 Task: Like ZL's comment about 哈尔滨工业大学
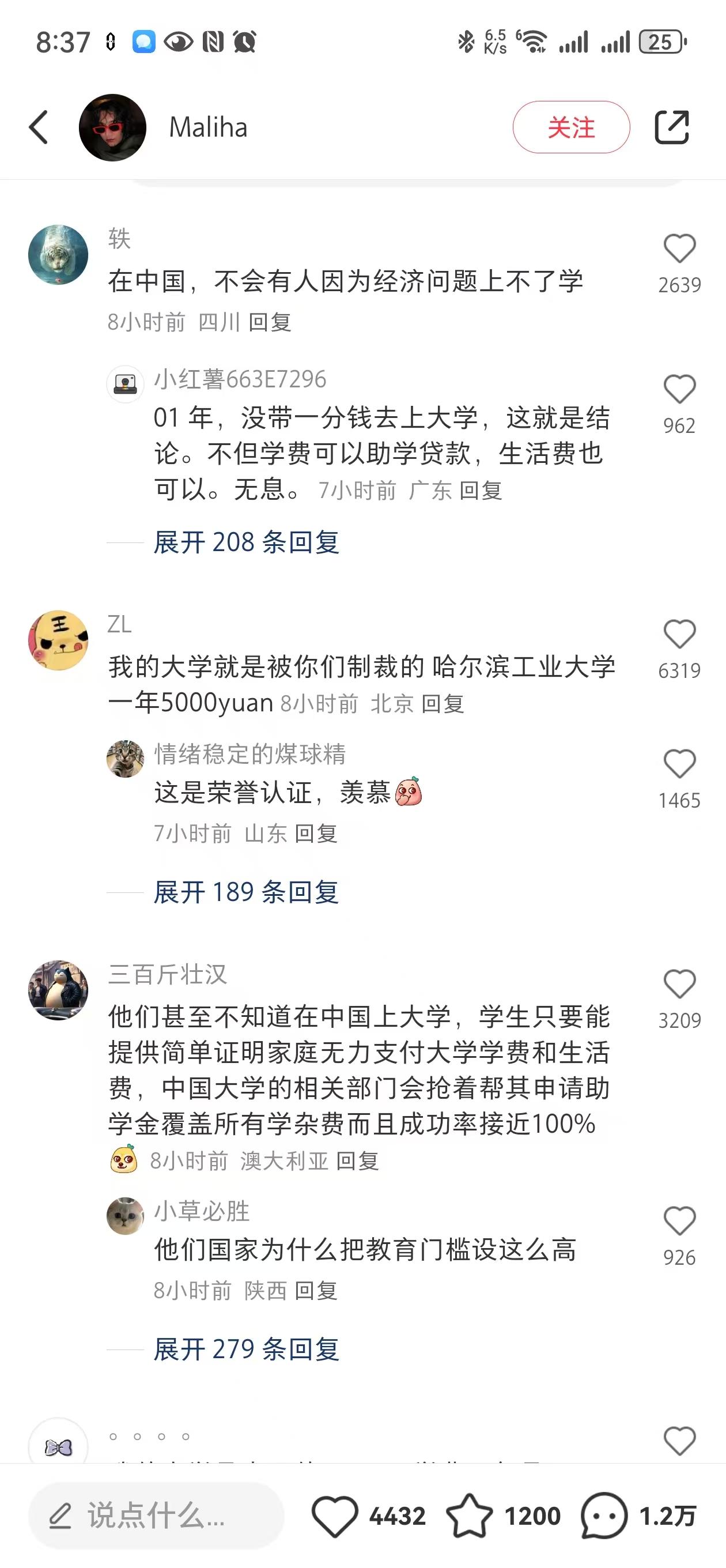(679, 634)
